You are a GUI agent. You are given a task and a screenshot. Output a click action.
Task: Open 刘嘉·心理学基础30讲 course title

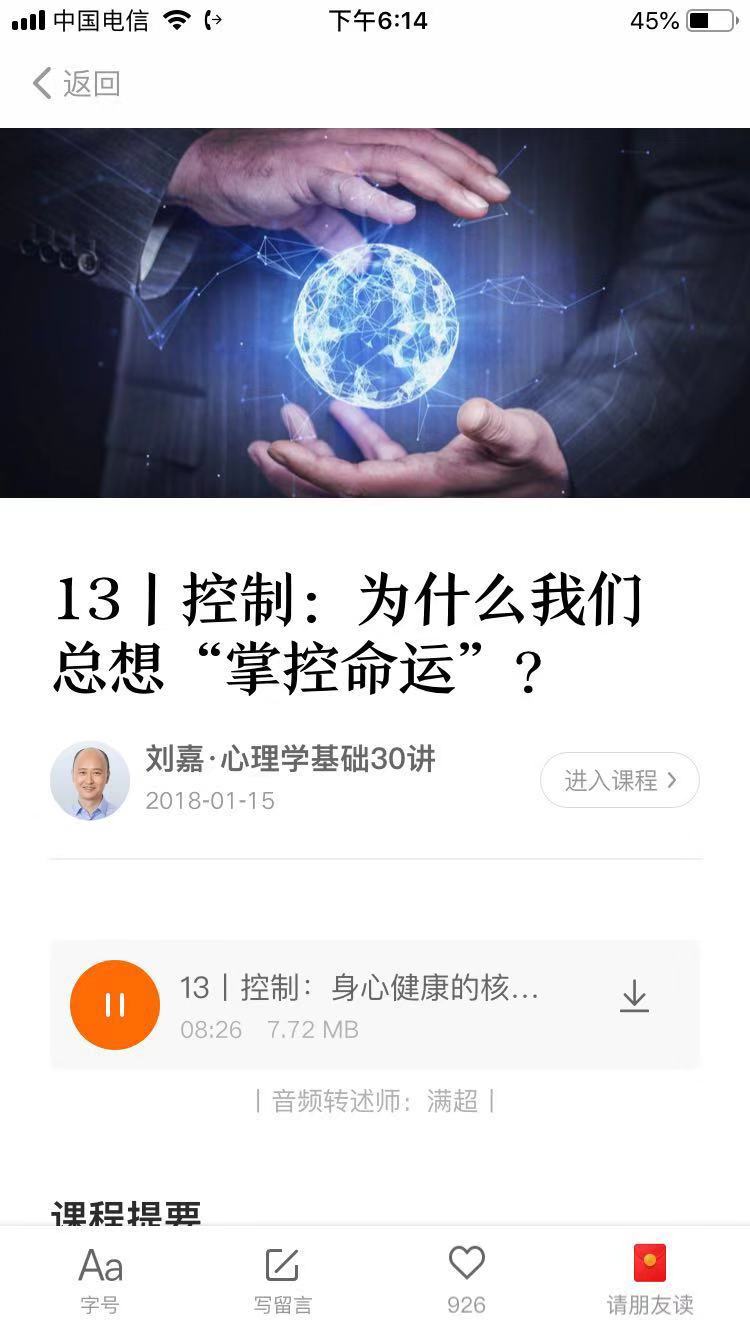(x=290, y=759)
